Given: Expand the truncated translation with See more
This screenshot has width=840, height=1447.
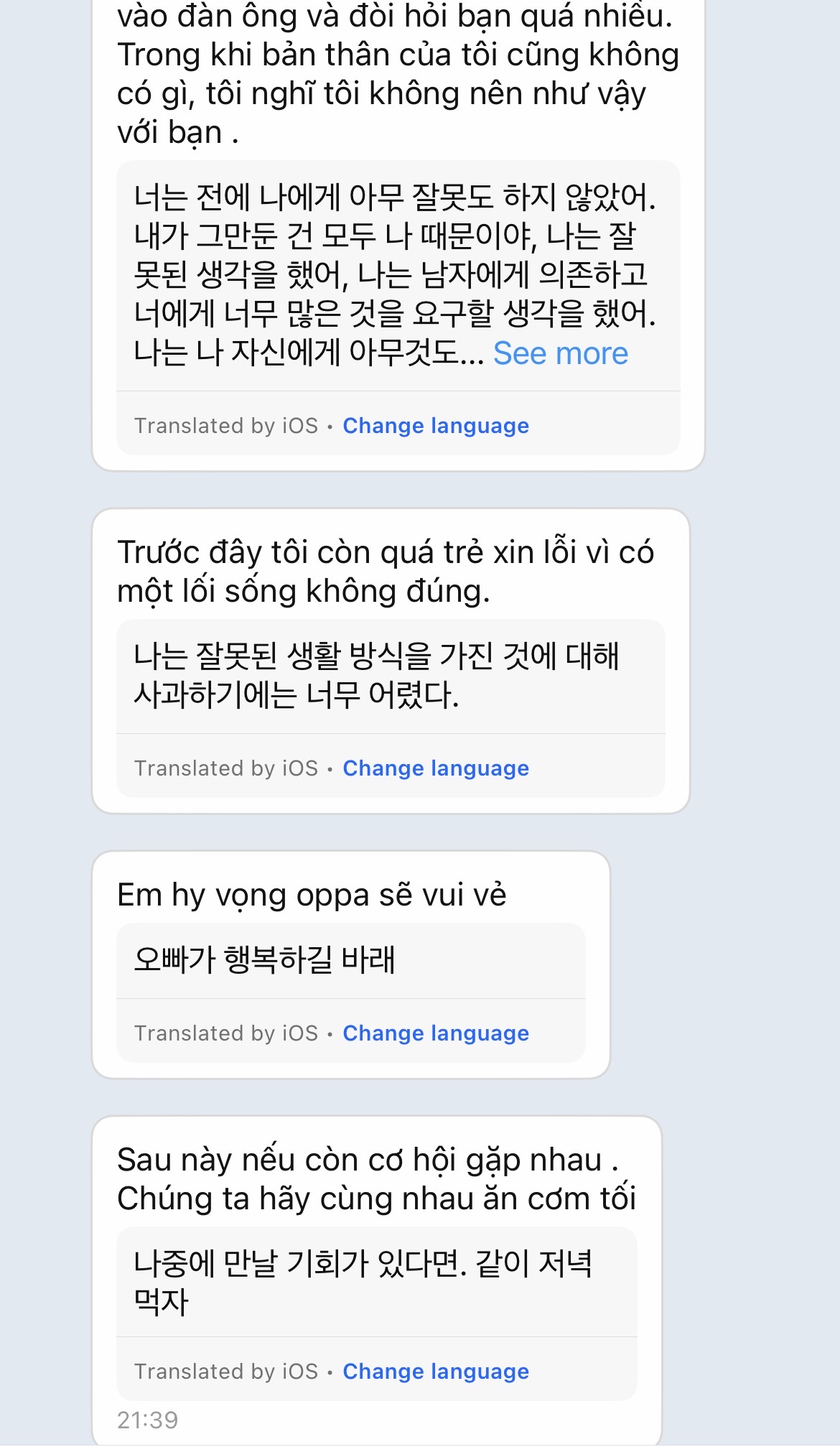Looking at the screenshot, I should tap(560, 353).
